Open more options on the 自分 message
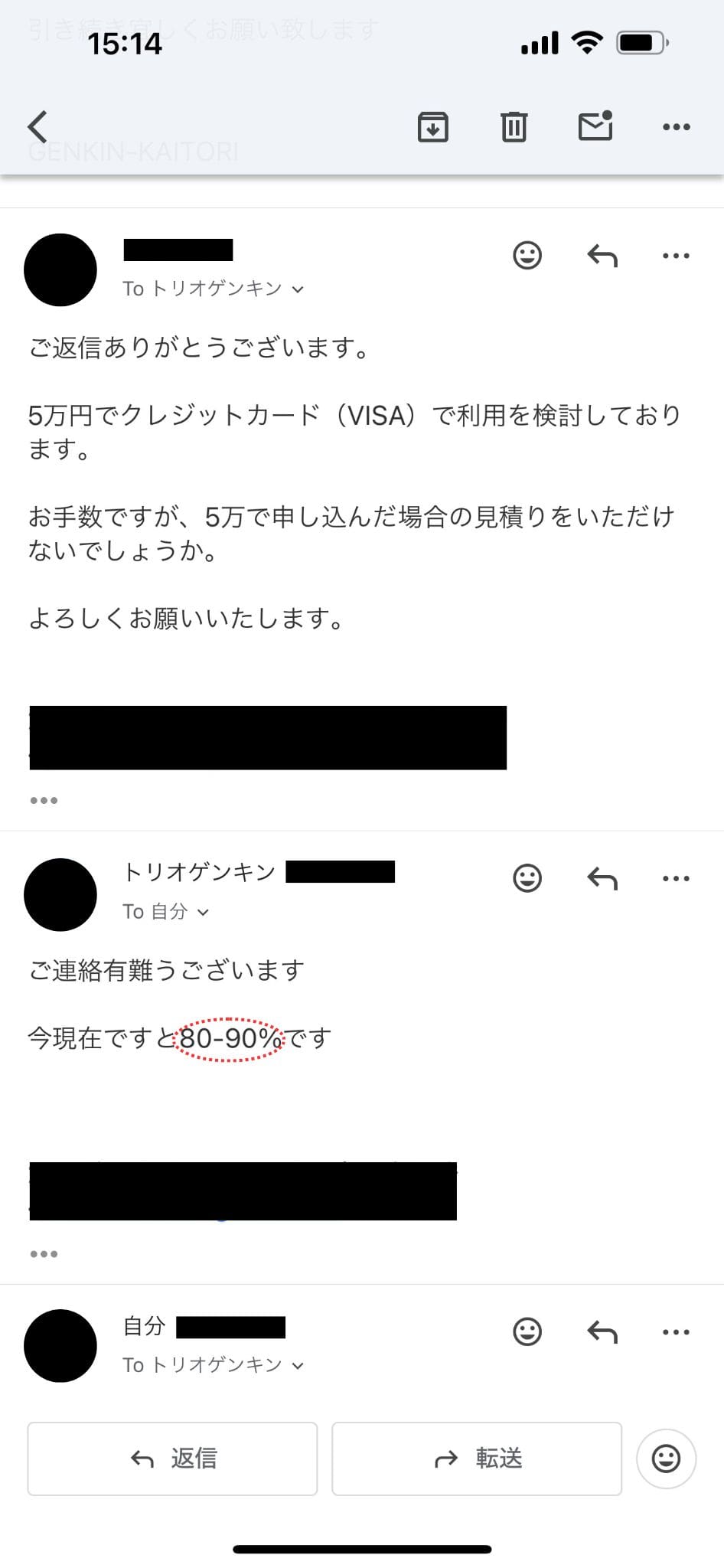Screen dimensions: 724x1568 pos(676,1331)
